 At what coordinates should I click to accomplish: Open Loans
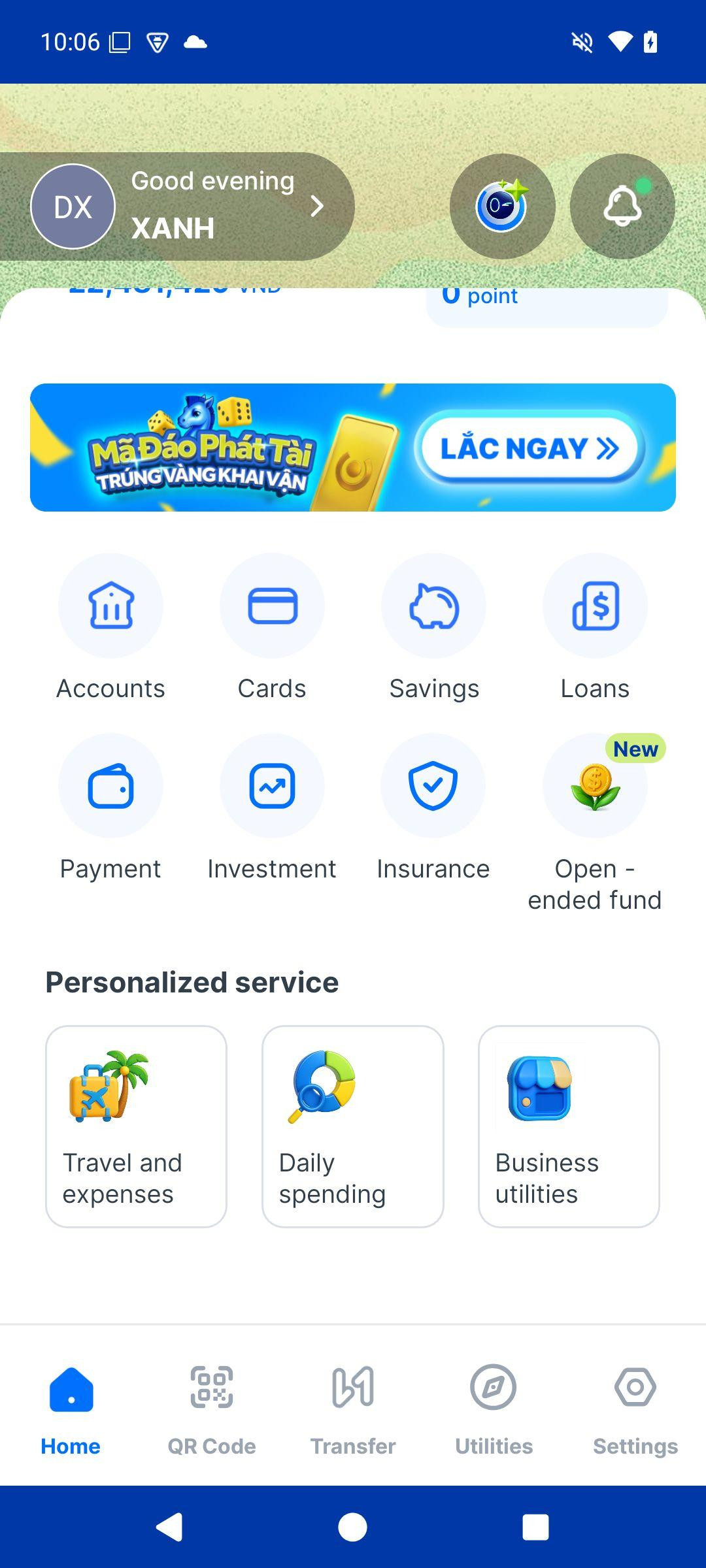595,606
